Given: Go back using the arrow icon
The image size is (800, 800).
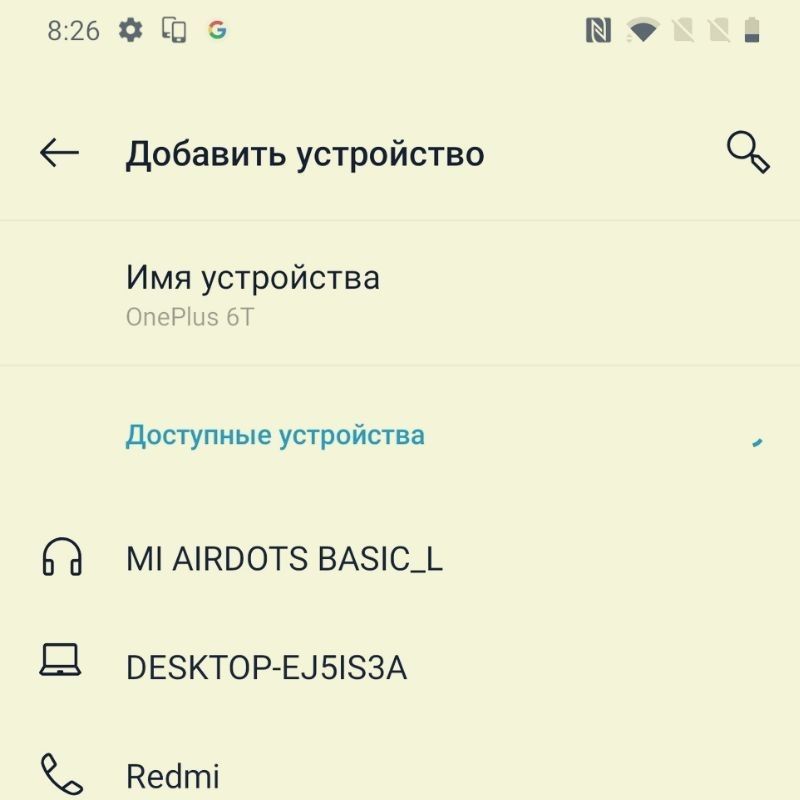Looking at the screenshot, I should 59,153.
